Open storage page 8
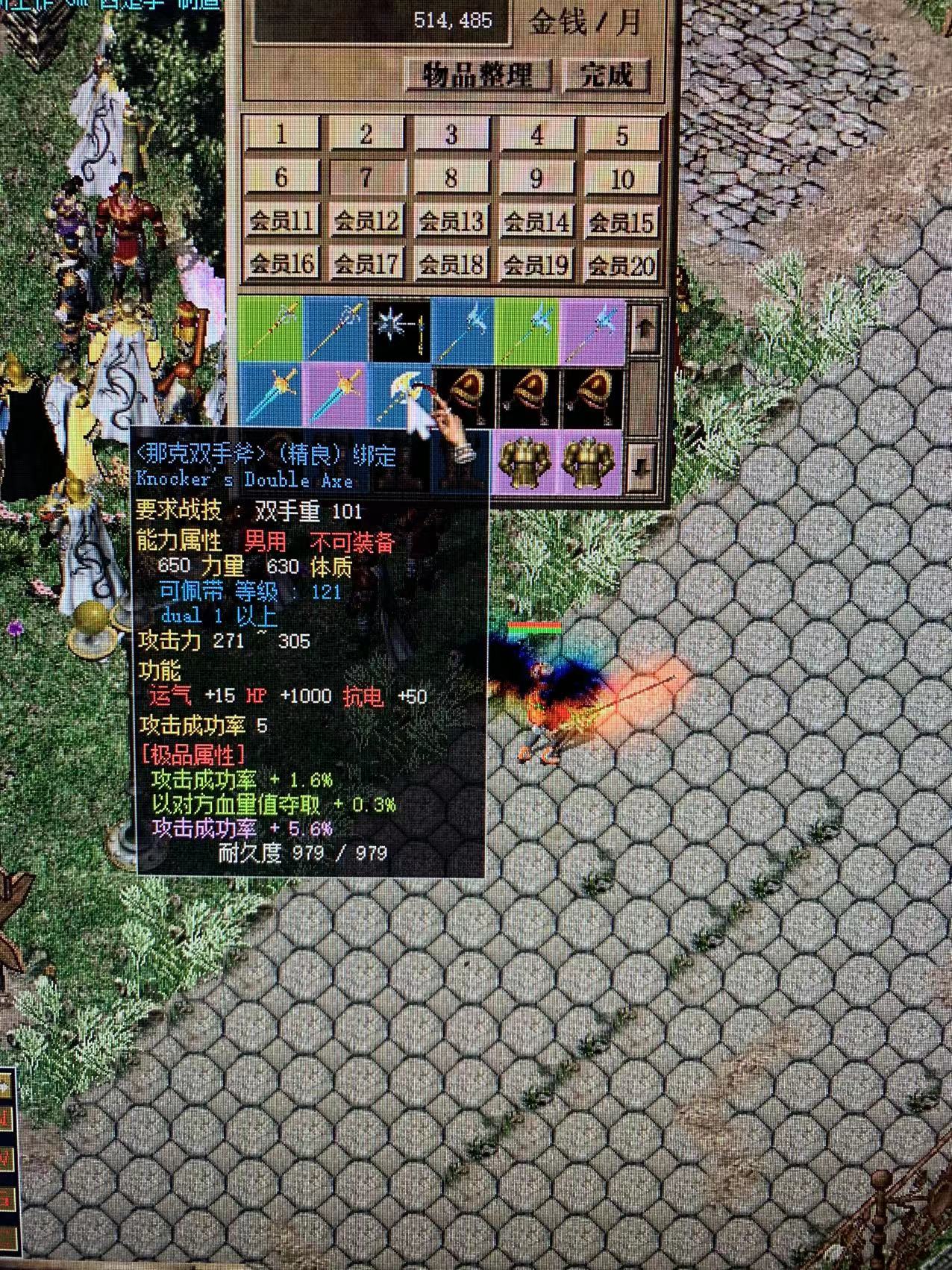The width and height of the screenshot is (952, 1270). [x=451, y=178]
